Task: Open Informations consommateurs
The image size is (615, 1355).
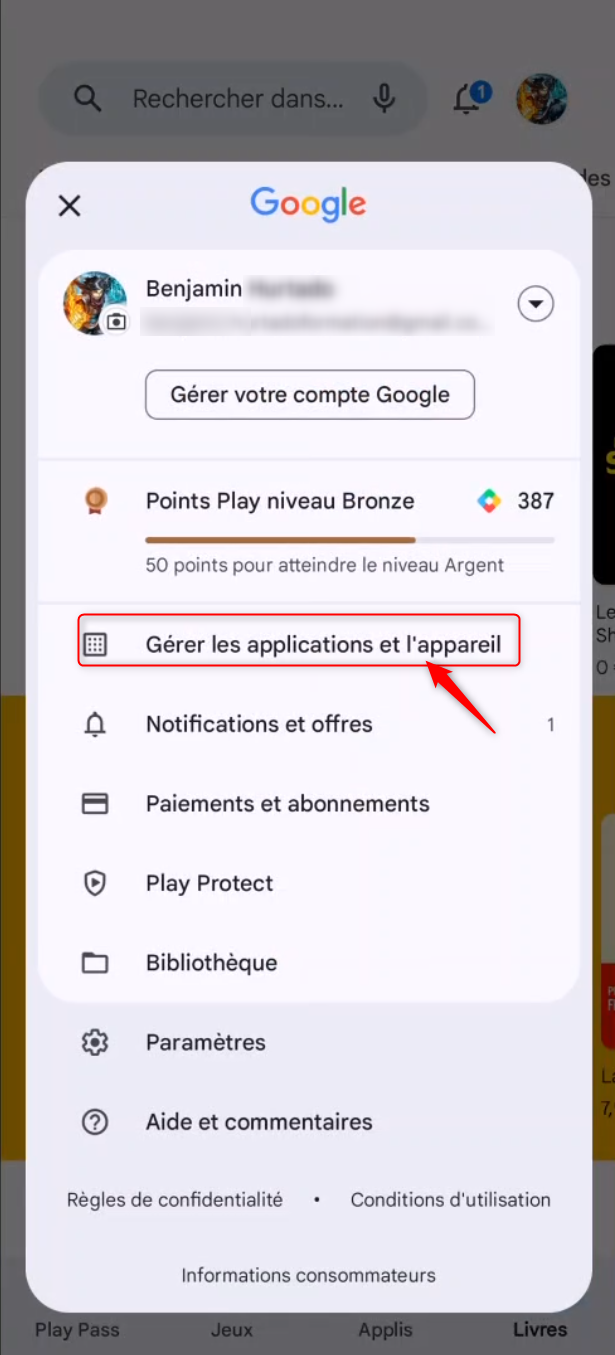Action: (308, 1275)
